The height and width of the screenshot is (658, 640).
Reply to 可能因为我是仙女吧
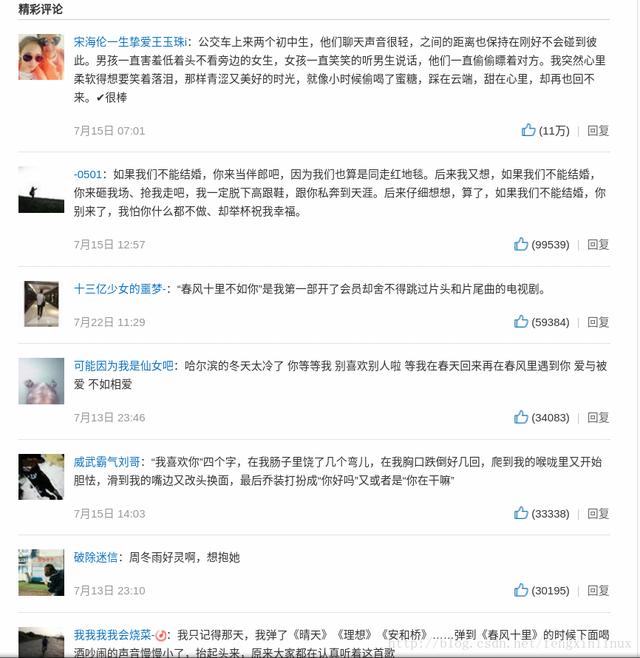[x=598, y=417]
